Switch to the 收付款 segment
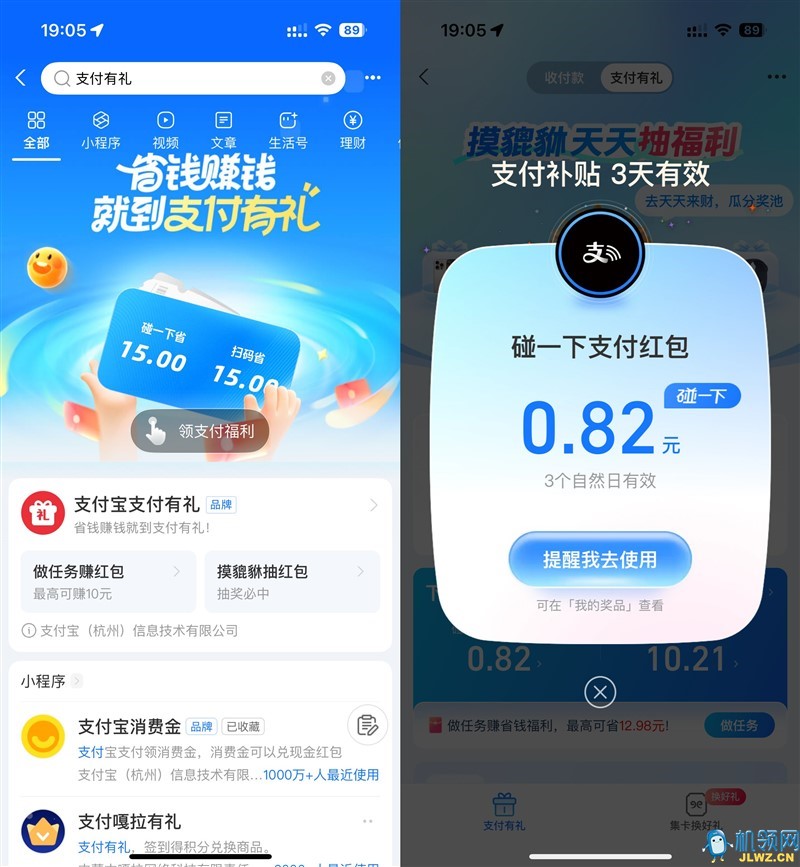Image resolution: width=800 pixels, height=867 pixels. tap(564, 78)
